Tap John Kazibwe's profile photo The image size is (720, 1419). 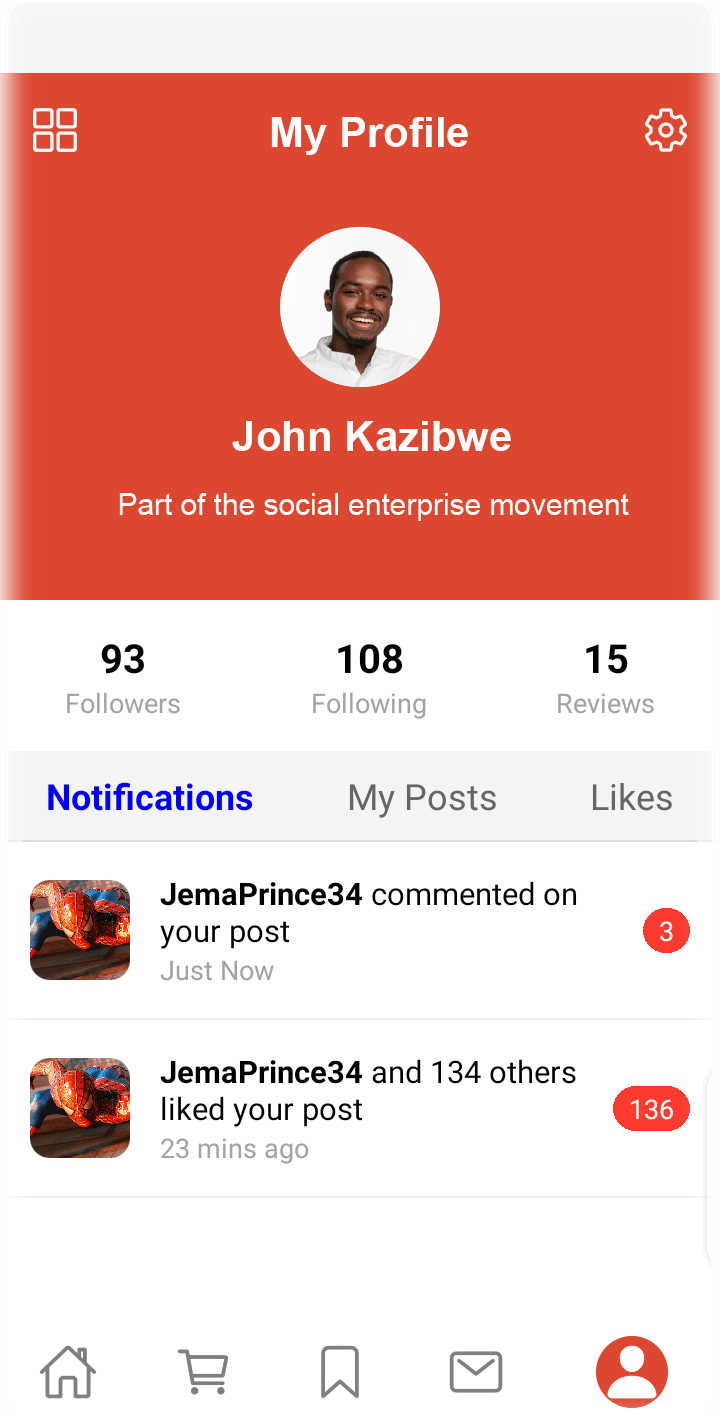(x=360, y=307)
